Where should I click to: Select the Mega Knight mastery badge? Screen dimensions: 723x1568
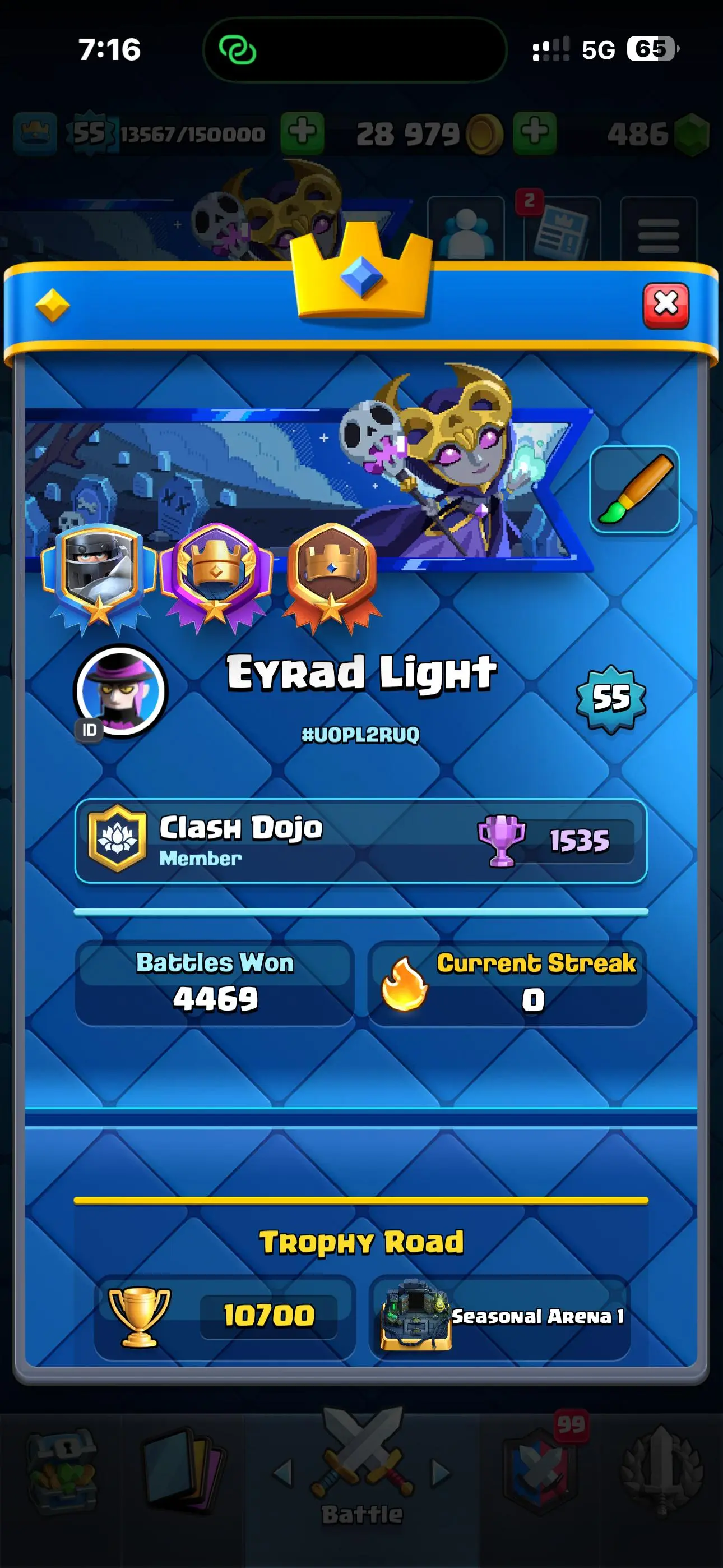click(x=98, y=577)
